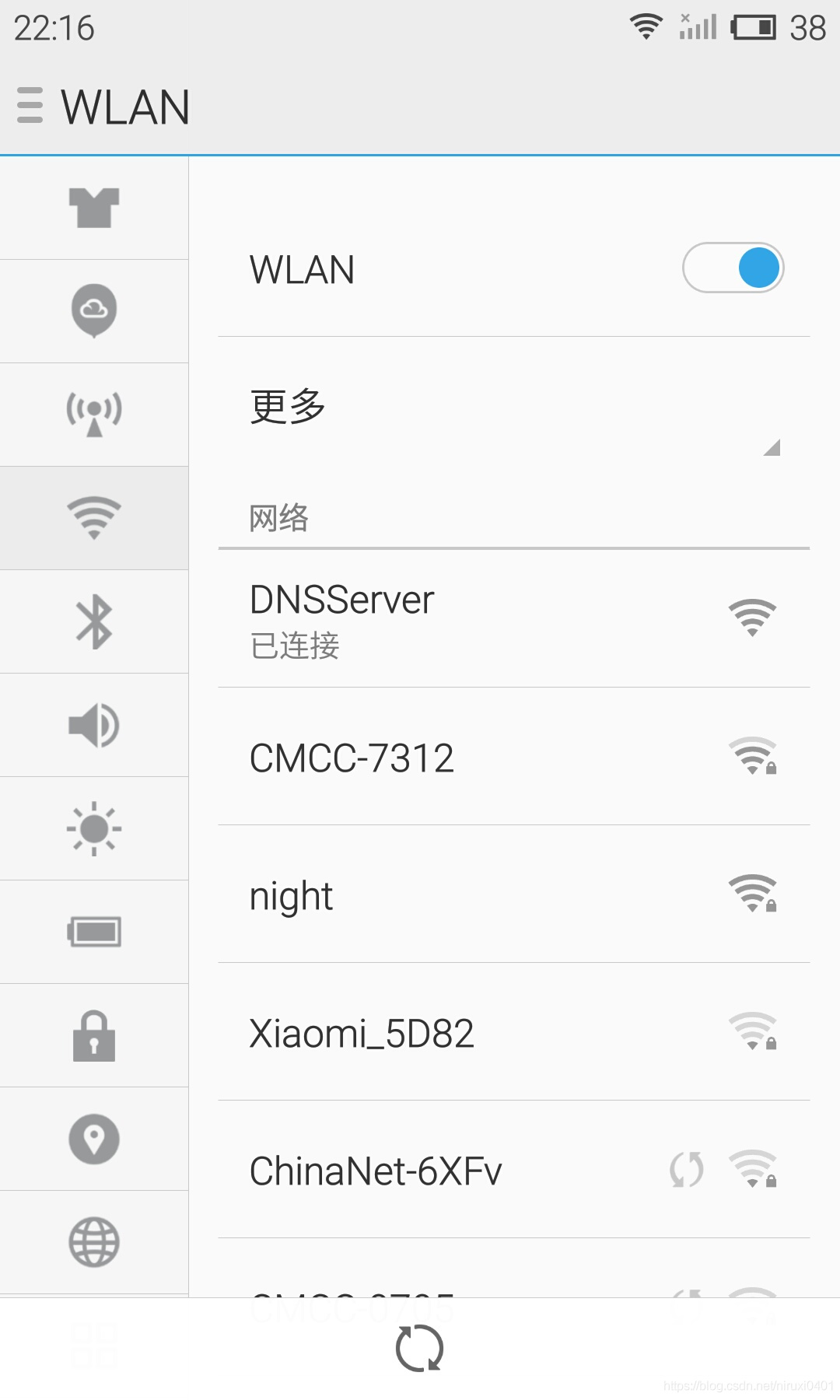The image size is (840, 1400).
Task: Open connected network DNSServer
Action: tap(513, 619)
